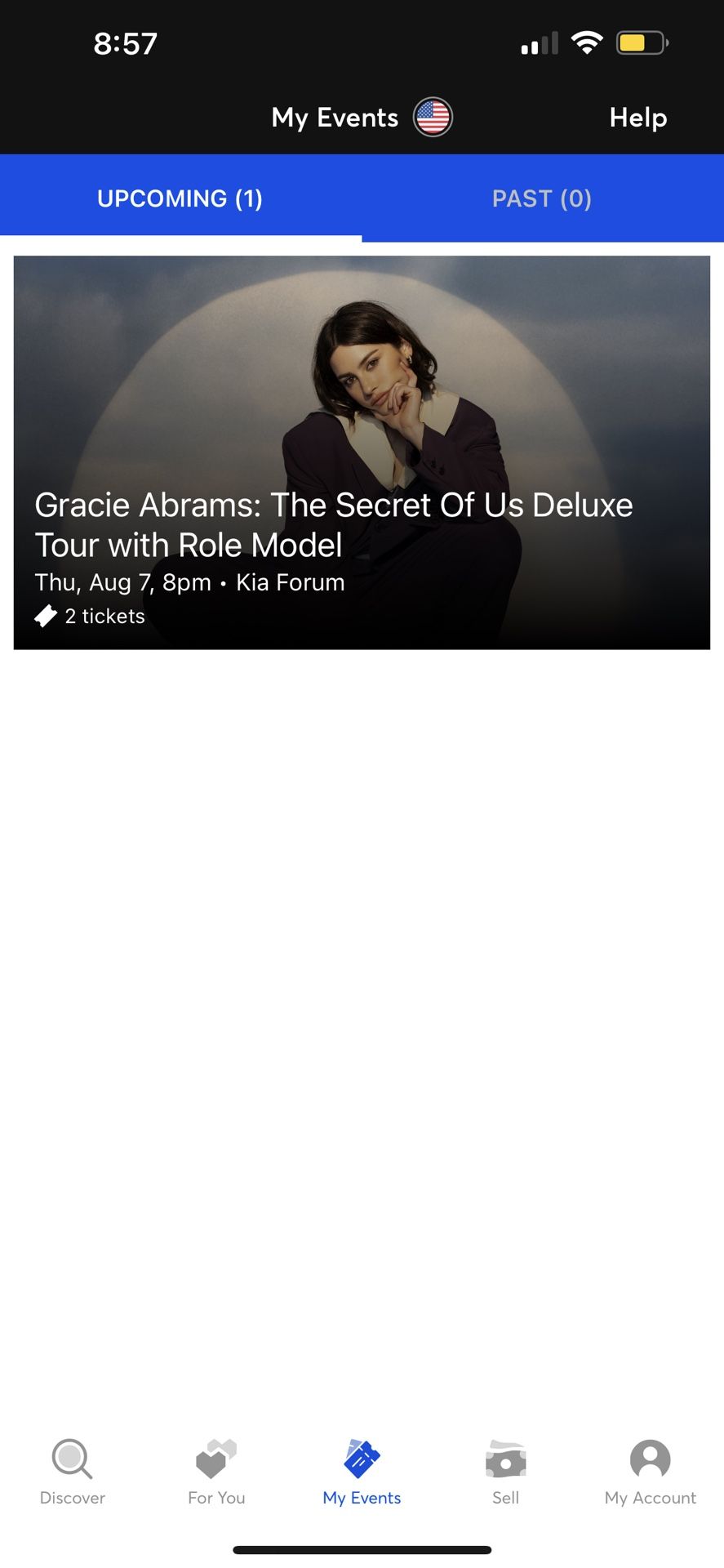Viewport: 724px width, 1568px height.
Task: Switch to the Past (0) tab
Action: tap(542, 198)
